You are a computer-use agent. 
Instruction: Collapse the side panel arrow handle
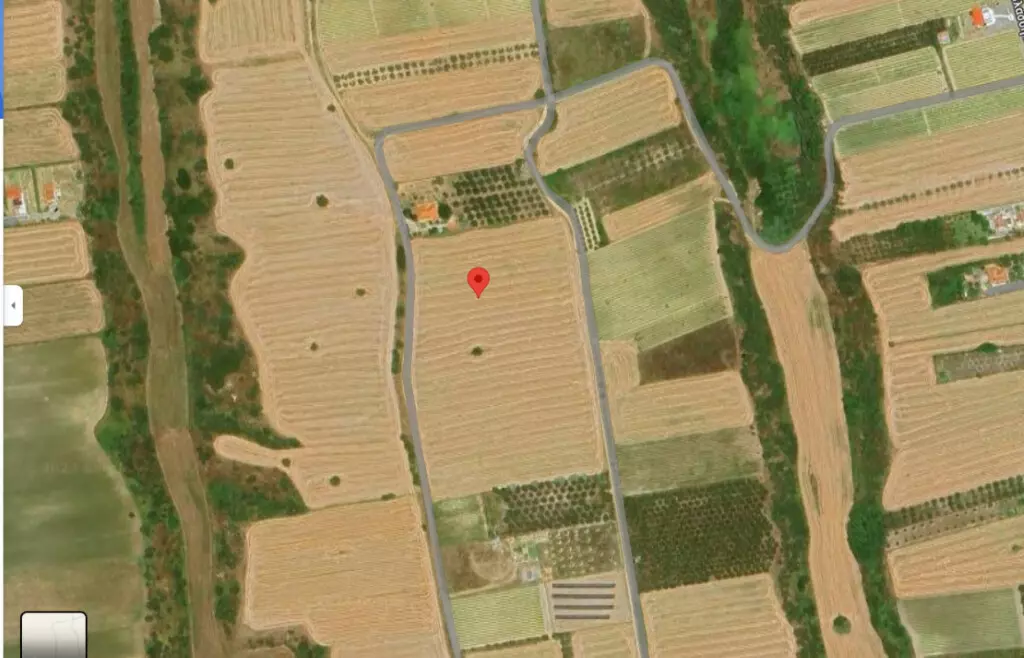pyautogui.click(x=12, y=305)
